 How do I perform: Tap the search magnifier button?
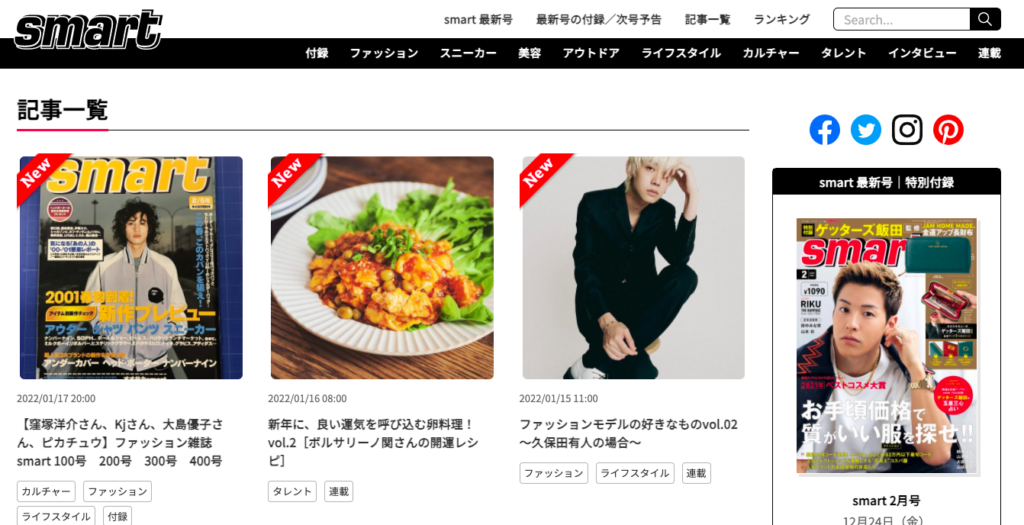tap(984, 19)
